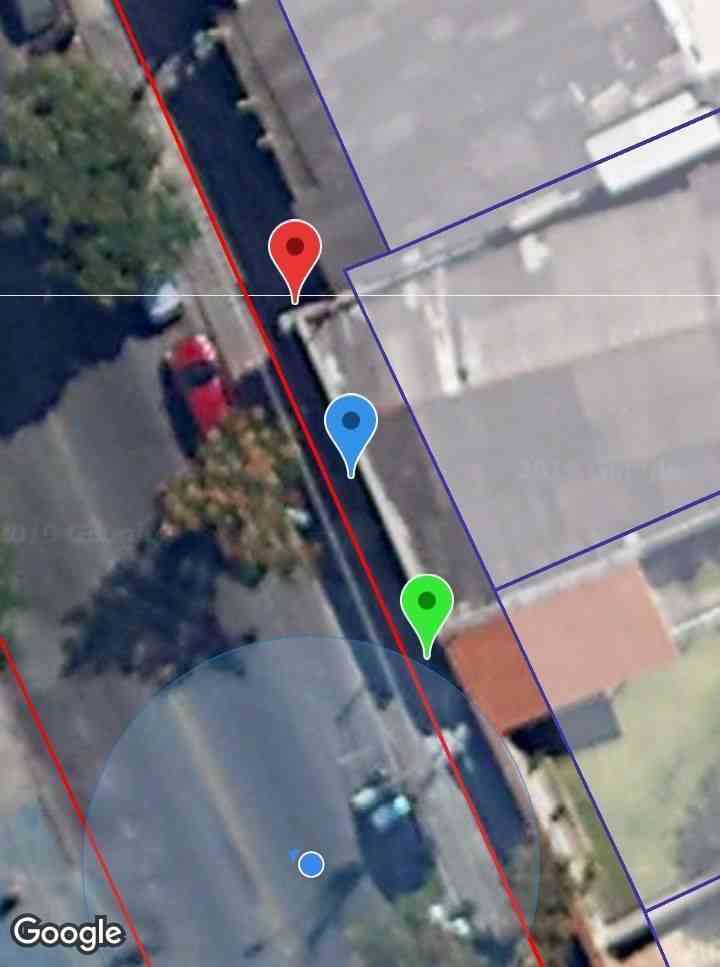Image resolution: width=720 pixels, height=967 pixels.
Task: Tap the red map marker
Action: click(295, 250)
